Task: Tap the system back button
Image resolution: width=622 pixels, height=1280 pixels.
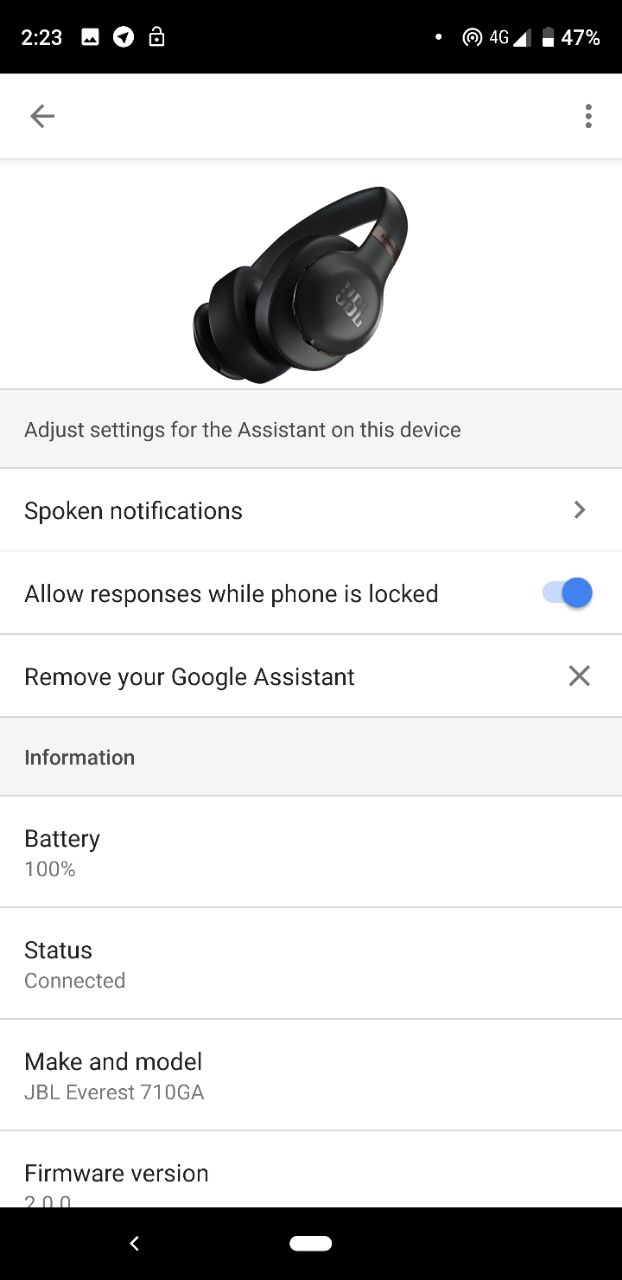Action: pyautogui.click(x=134, y=1243)
